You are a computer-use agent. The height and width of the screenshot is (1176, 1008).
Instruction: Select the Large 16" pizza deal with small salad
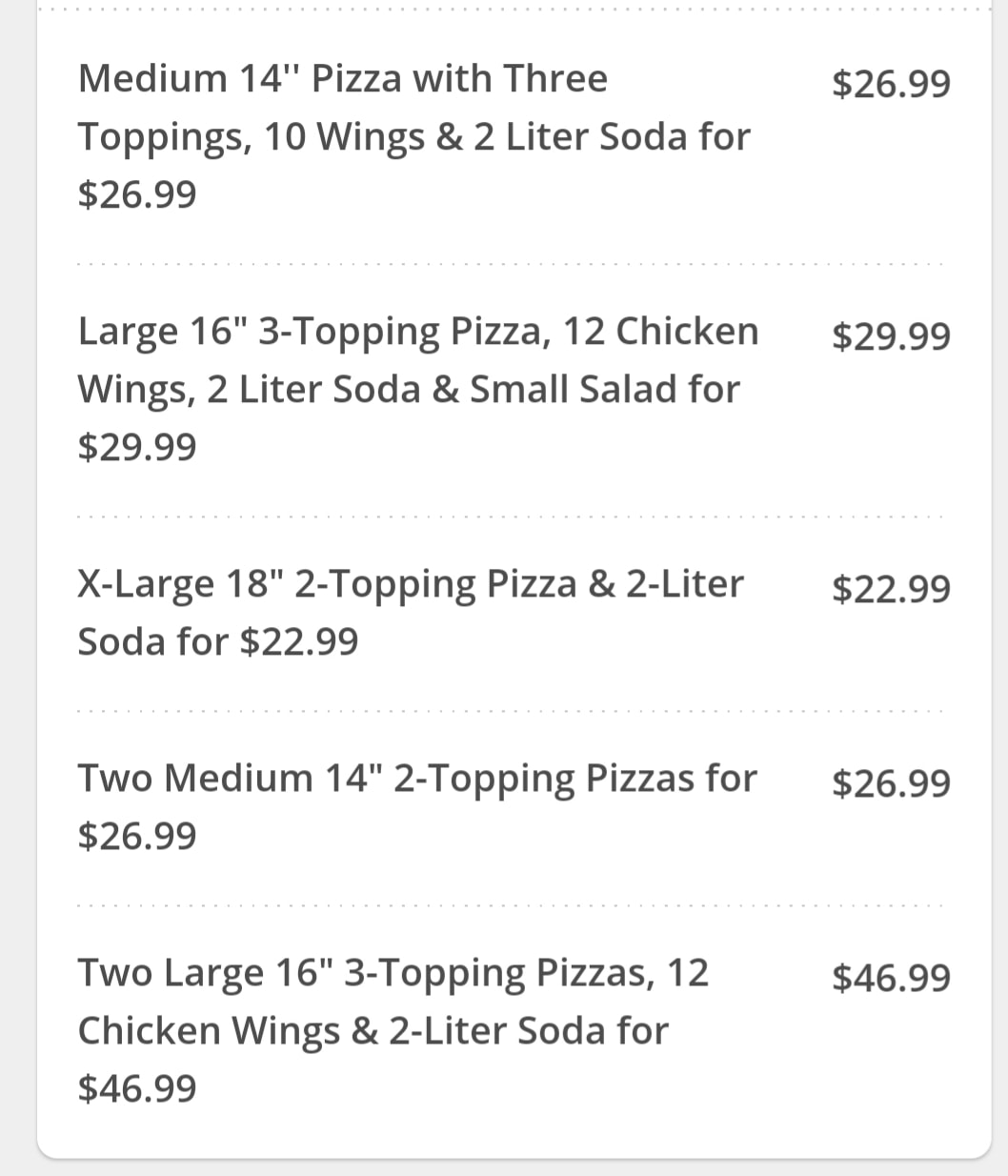click(417, 388)
